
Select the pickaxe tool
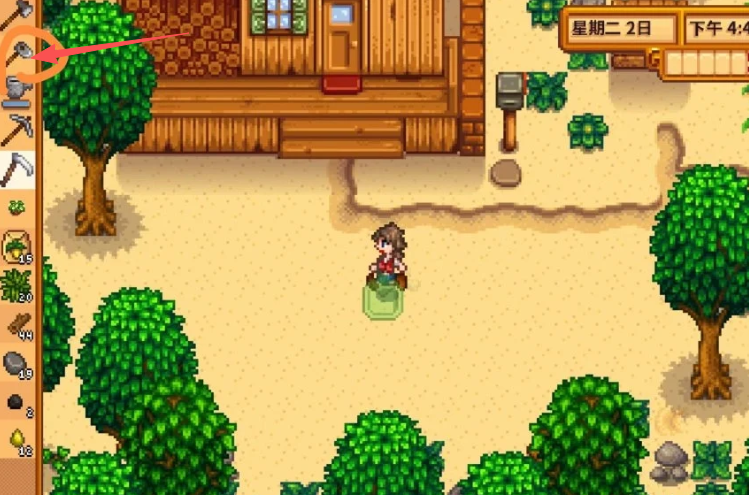(x=17, y=129)
